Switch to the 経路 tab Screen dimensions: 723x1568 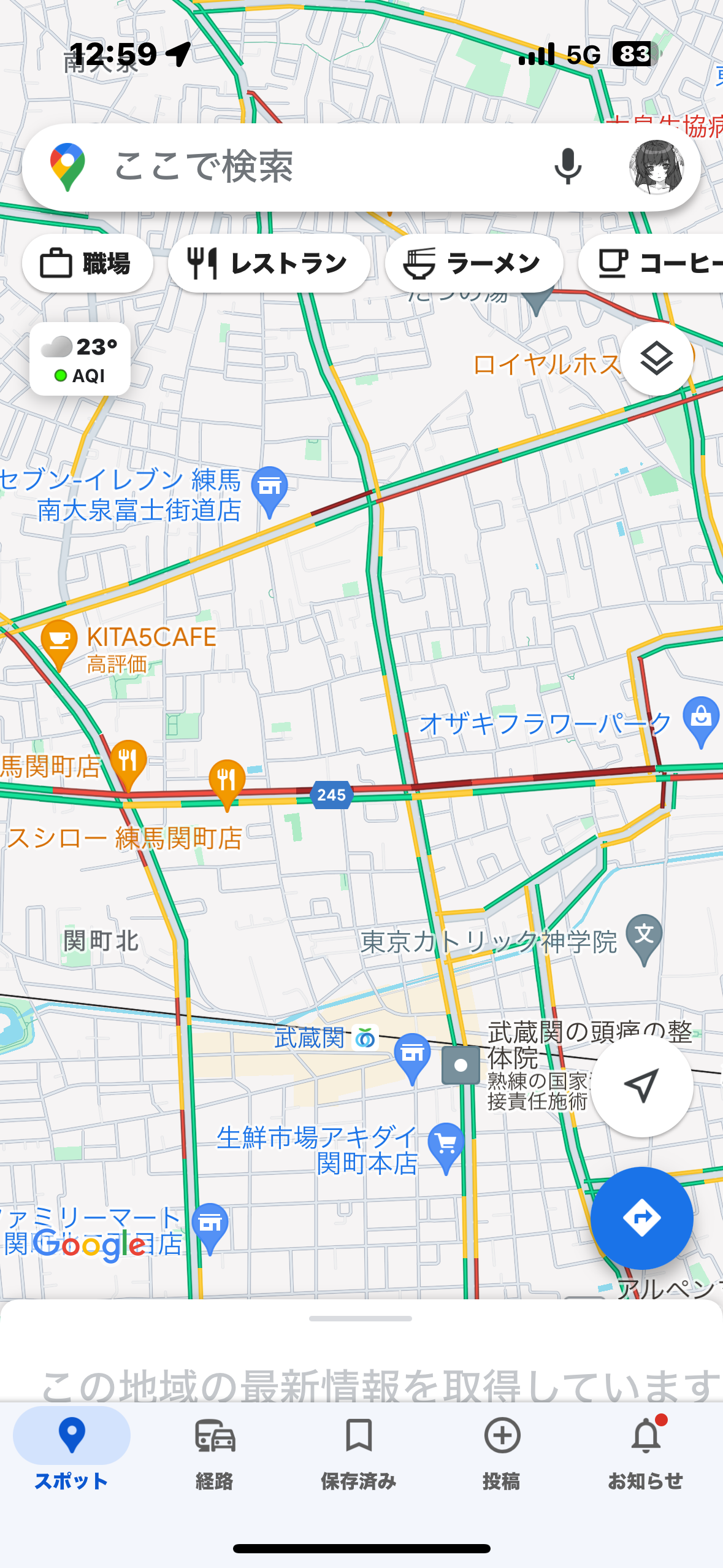click(x=215, y=1453)
